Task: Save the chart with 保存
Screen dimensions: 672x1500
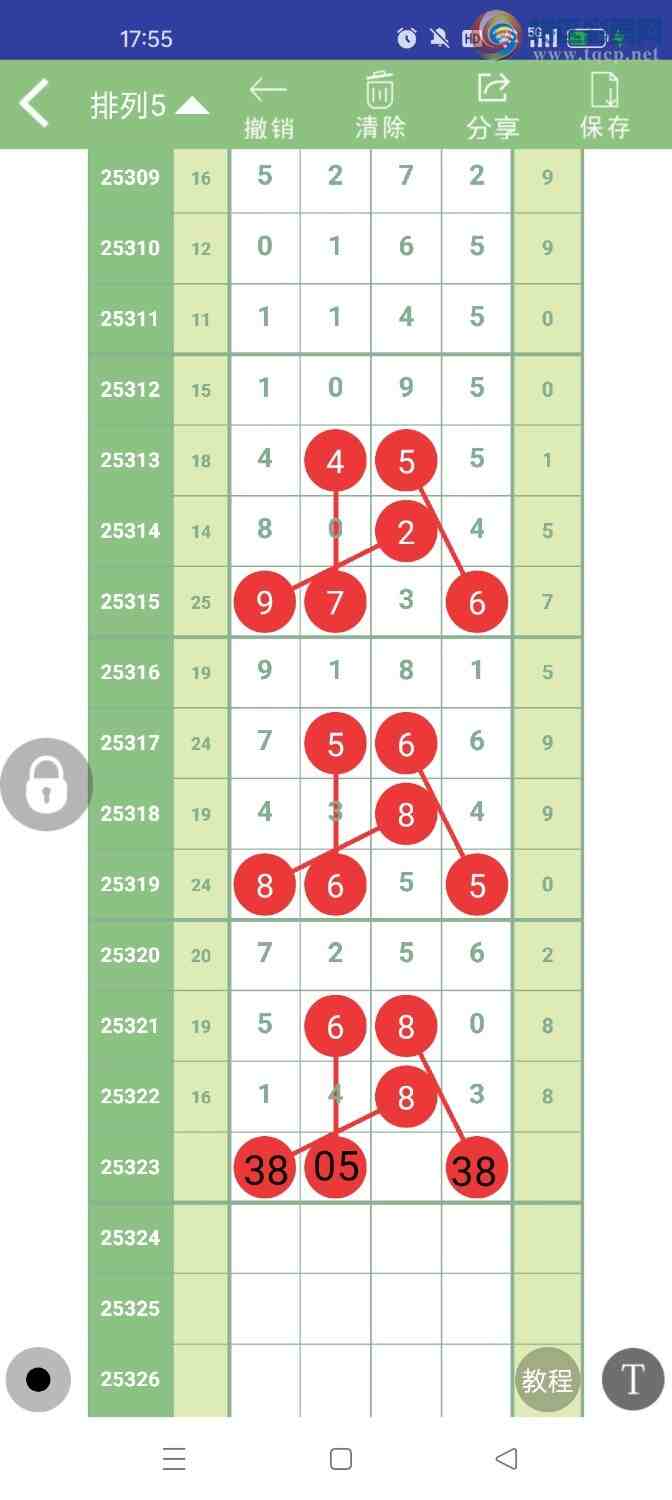Action: point(604,106)
